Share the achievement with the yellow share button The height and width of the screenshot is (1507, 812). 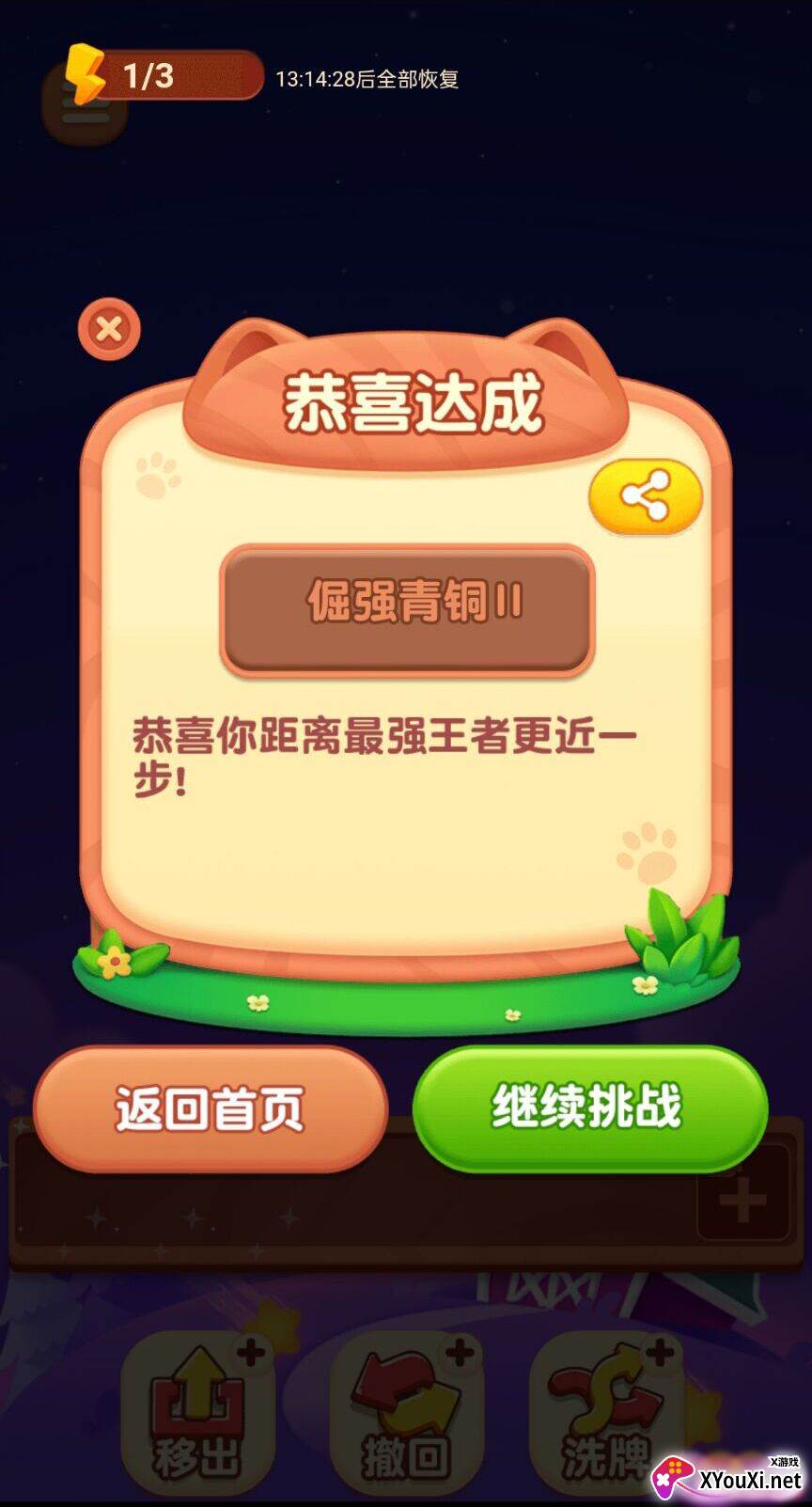646,495
